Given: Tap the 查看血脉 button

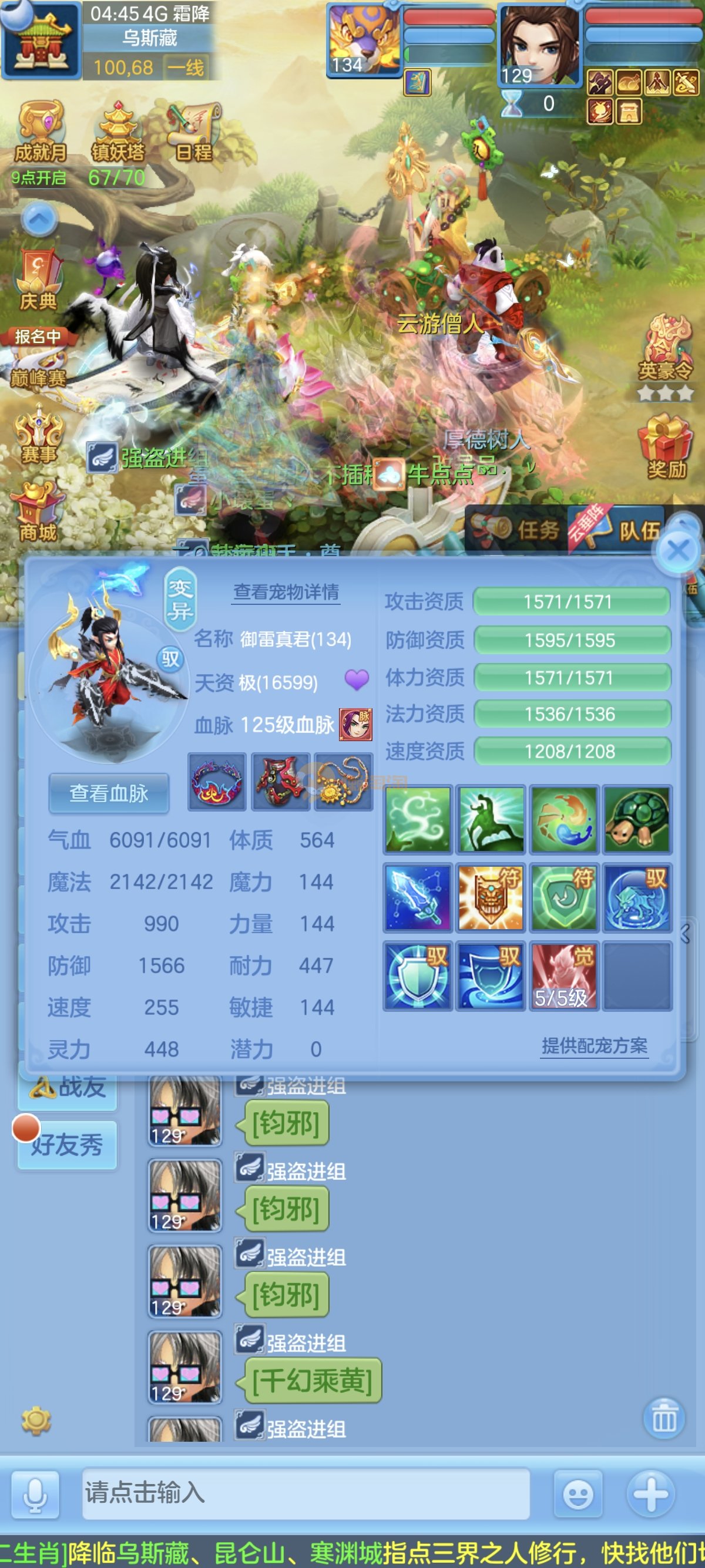Looking at the screenshot, I should point(109,793).
